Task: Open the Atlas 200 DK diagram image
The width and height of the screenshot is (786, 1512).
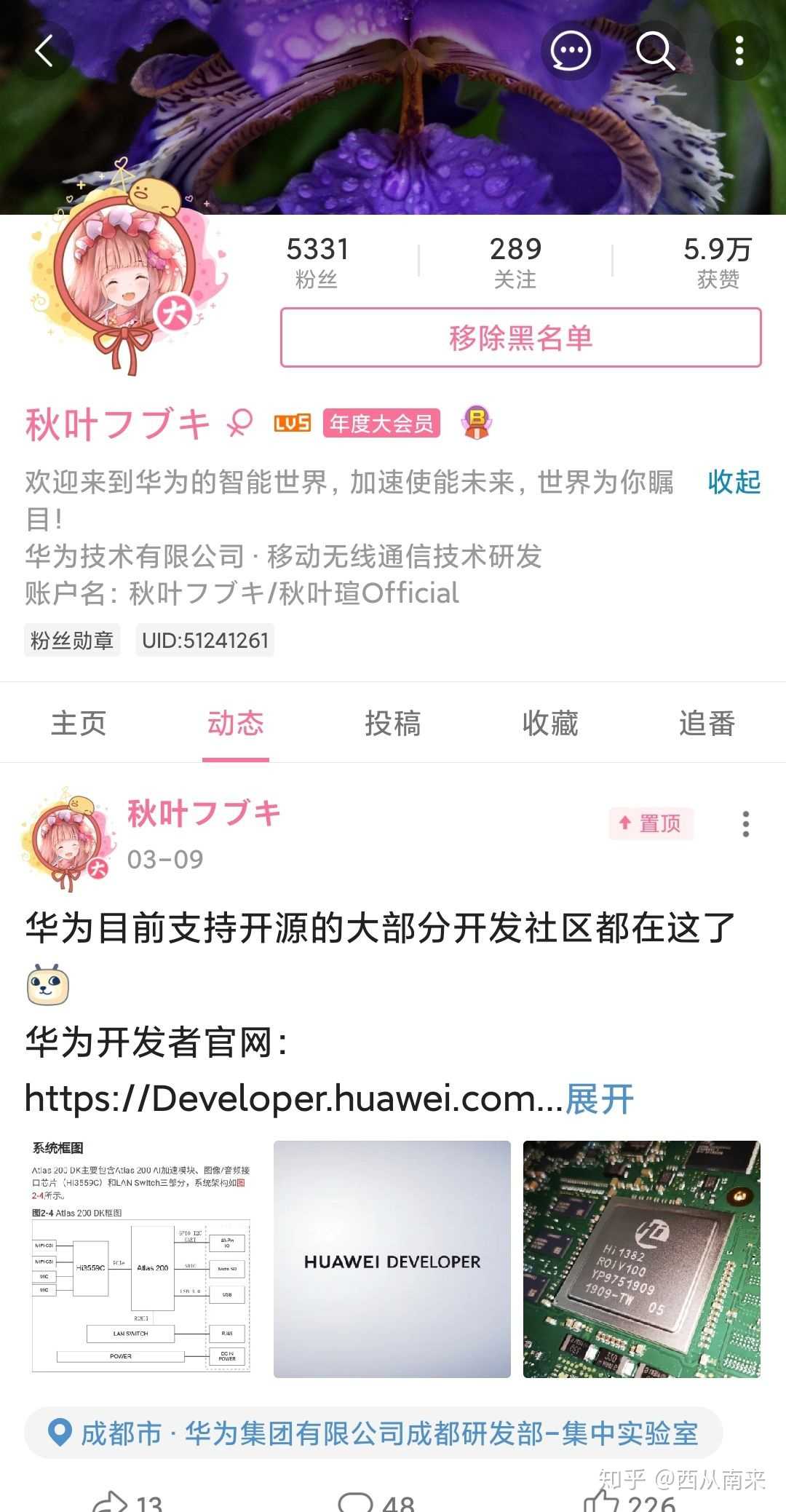Action: point(141,1259)
